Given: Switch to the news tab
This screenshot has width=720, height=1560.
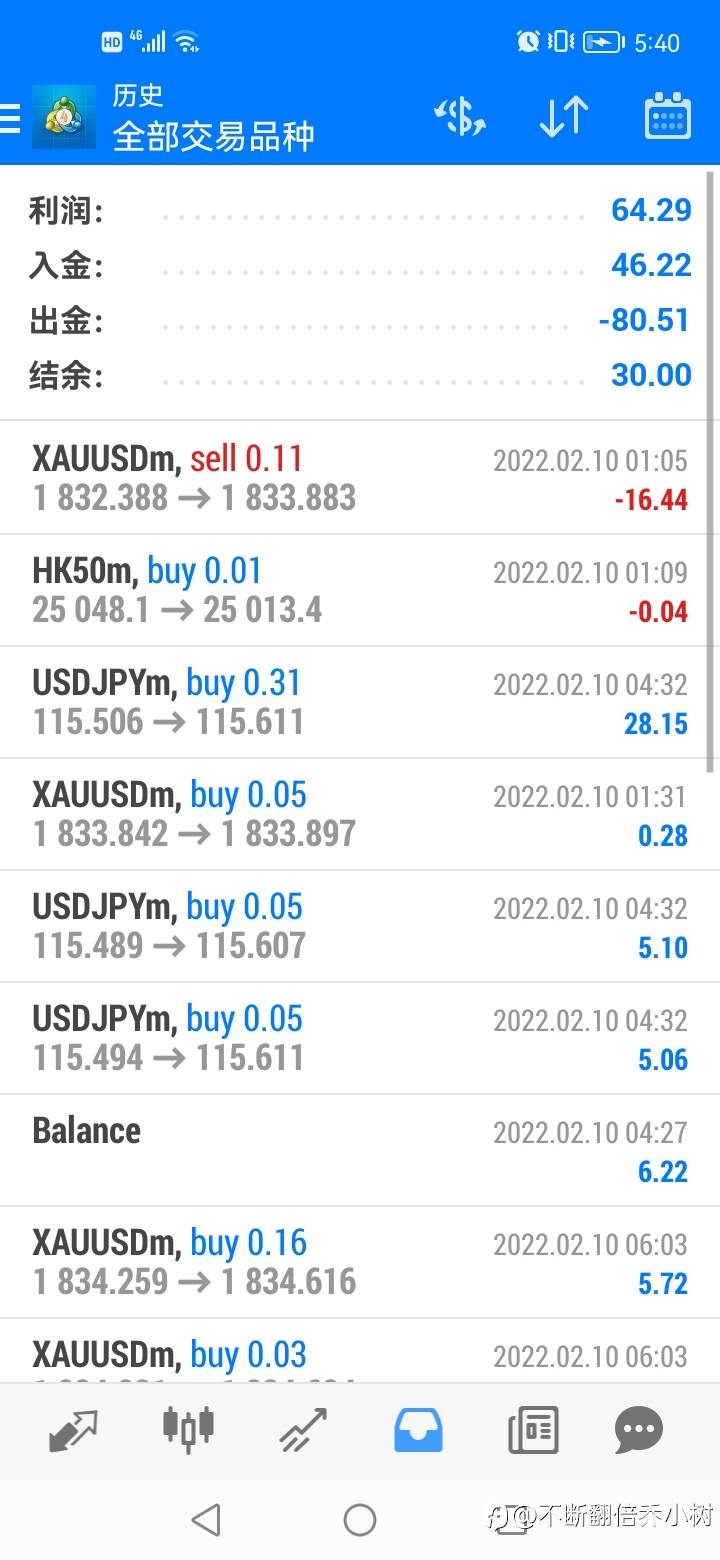Looking at the screenshot, I should click(x=532, y=1430).
